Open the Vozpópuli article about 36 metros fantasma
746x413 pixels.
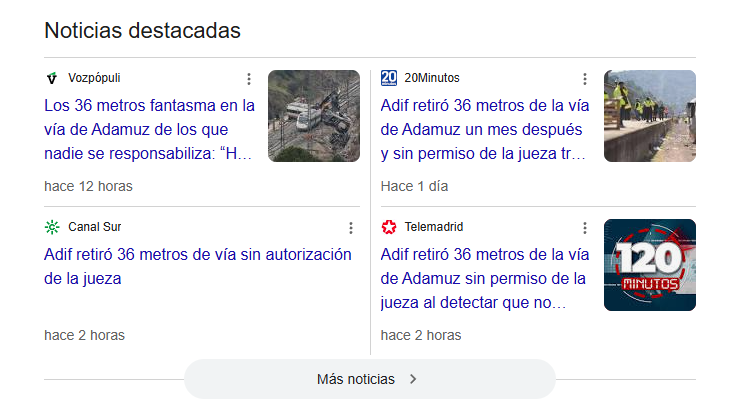(x=150, y=129)
